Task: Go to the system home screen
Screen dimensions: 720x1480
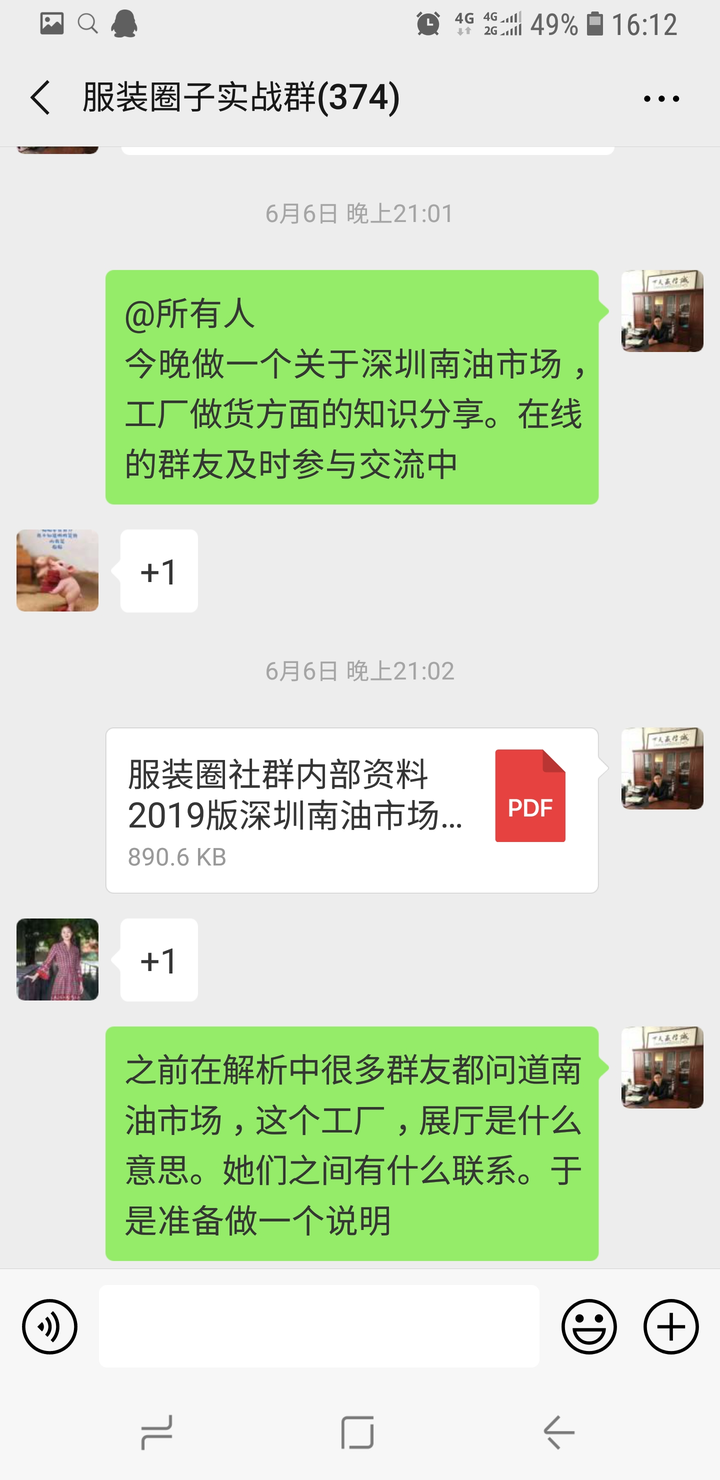Action: (358, 1433)
